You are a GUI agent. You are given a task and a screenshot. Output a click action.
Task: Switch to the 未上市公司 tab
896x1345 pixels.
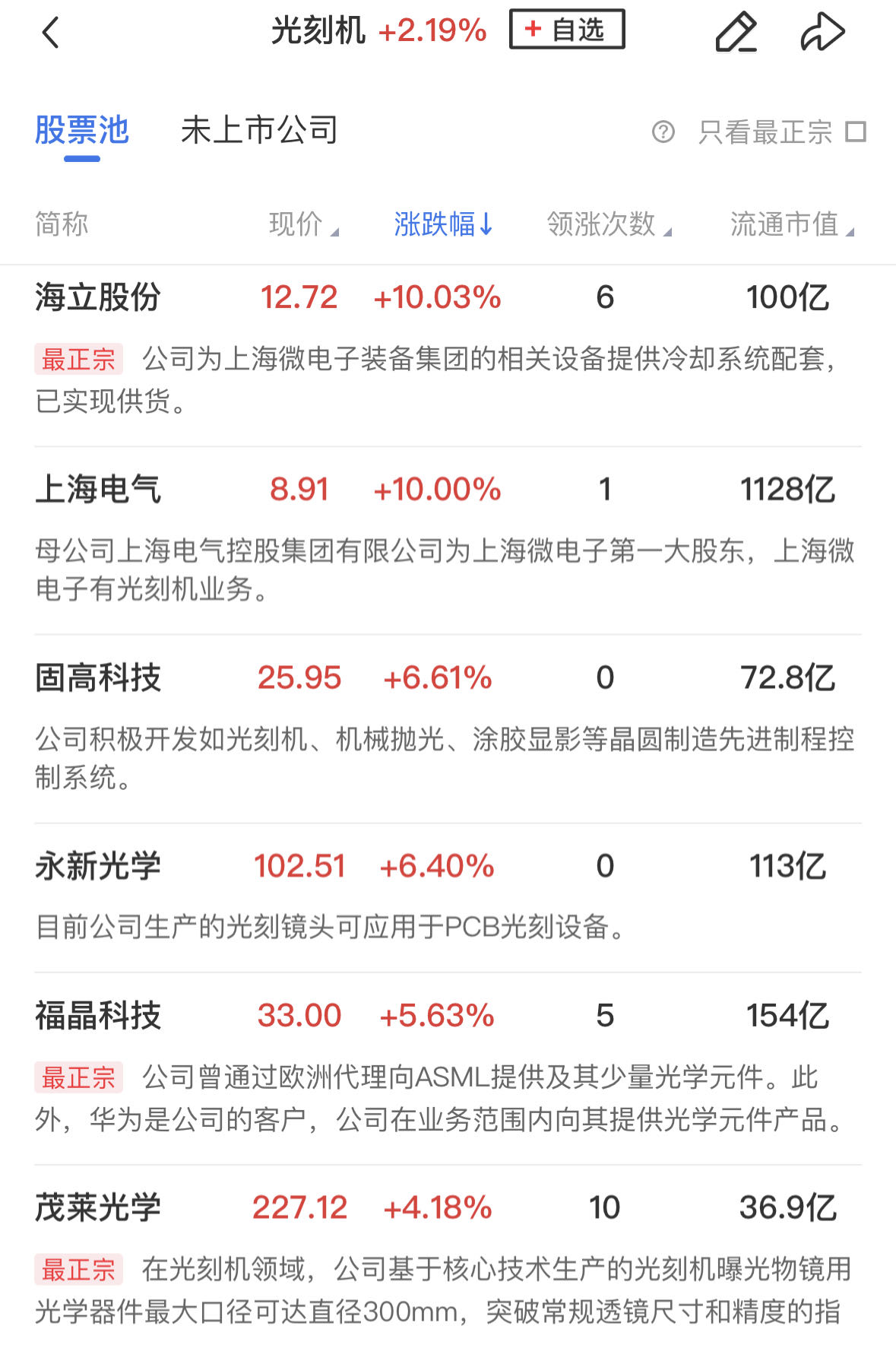coord(259,131)
